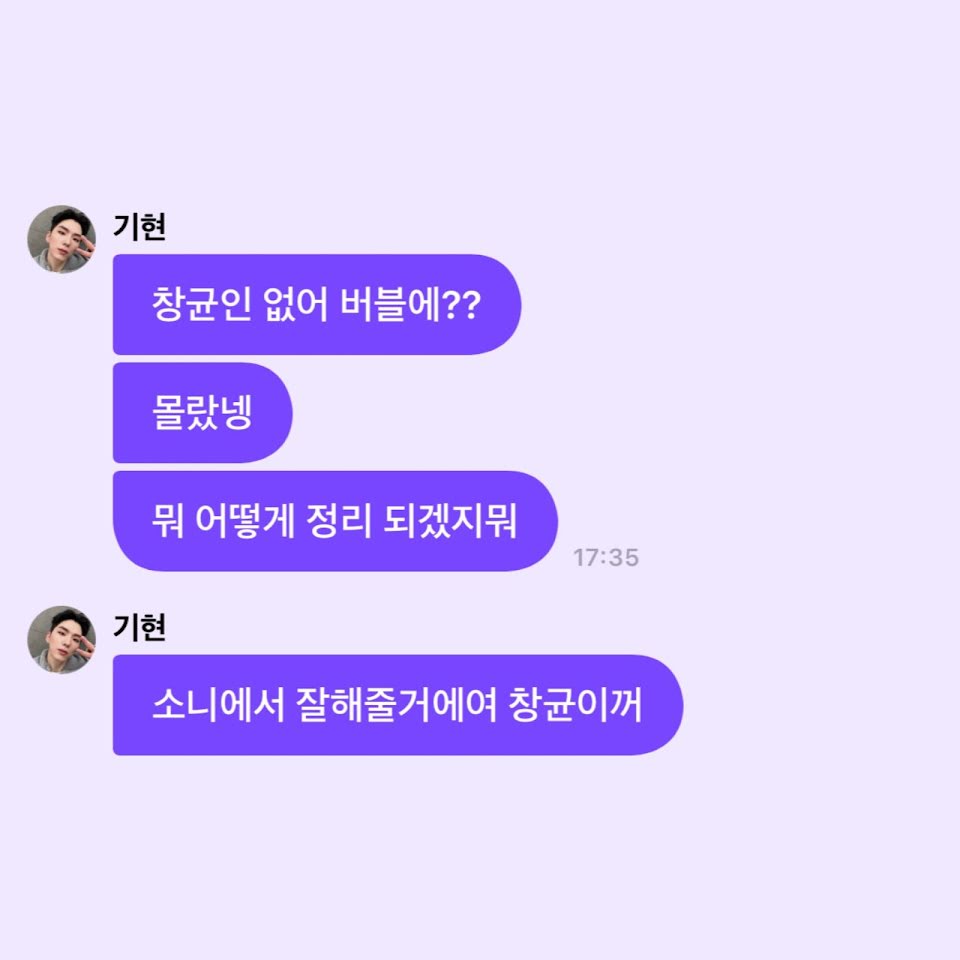960x960 pixels.
Task: Open 기현's profile photo above '창균인 없어 버블에??'
Action: click(62, 240)
